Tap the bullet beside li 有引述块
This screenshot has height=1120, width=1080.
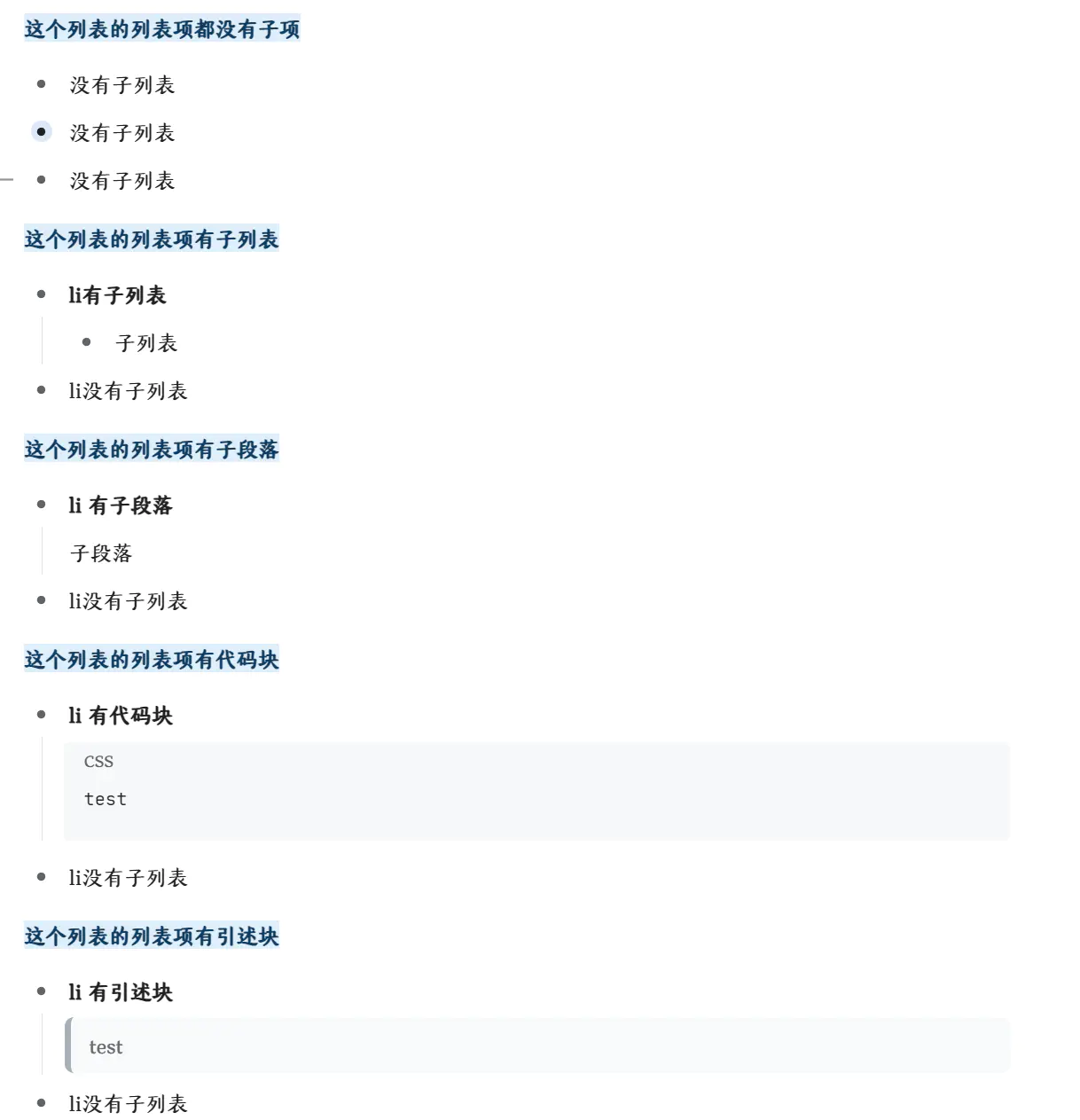tap(42, 991)
